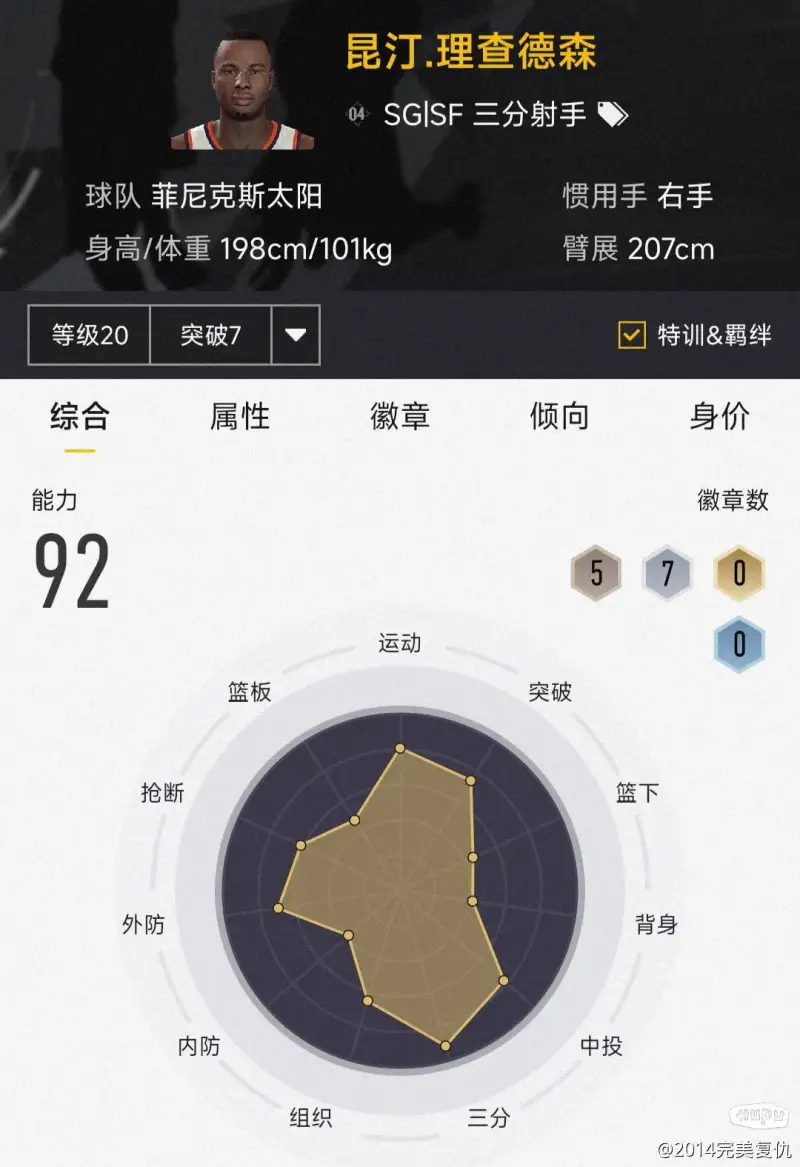
Task: View the 身价 tab
Action: (719, 417)
